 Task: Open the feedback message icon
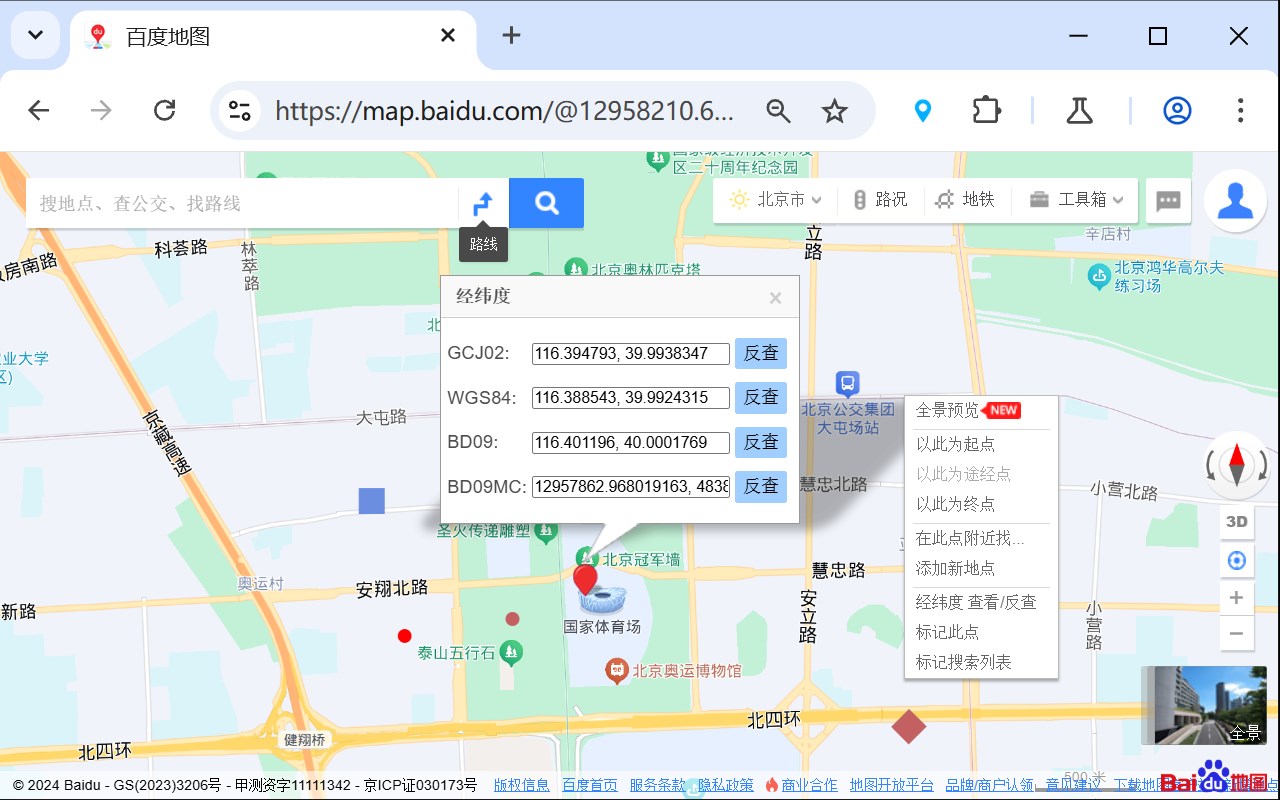pyautogui.click(x=1168, y=200)
